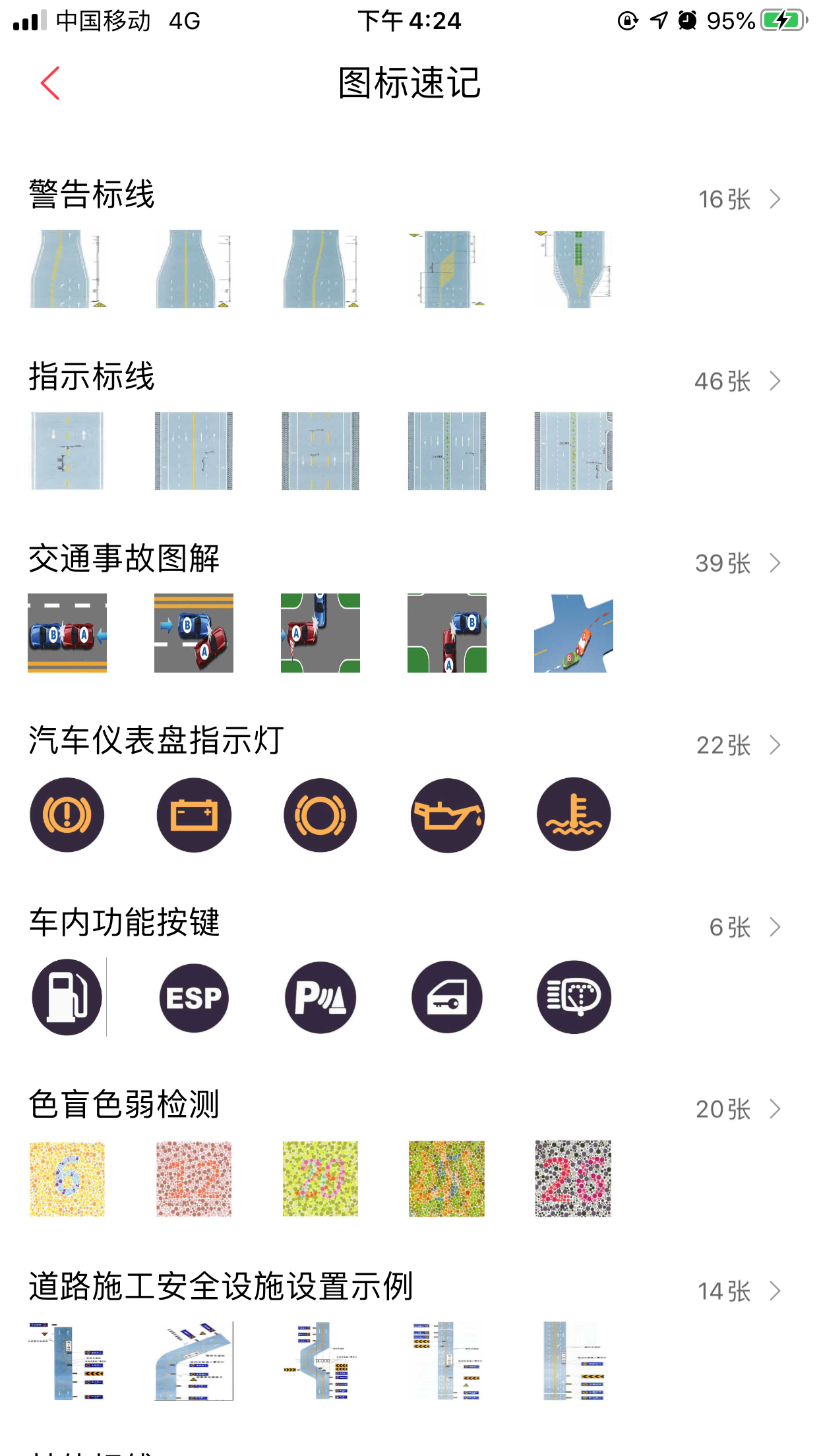Open the first 指示标线 road diagram
The image size is (819, 1456).
(67, 451)
